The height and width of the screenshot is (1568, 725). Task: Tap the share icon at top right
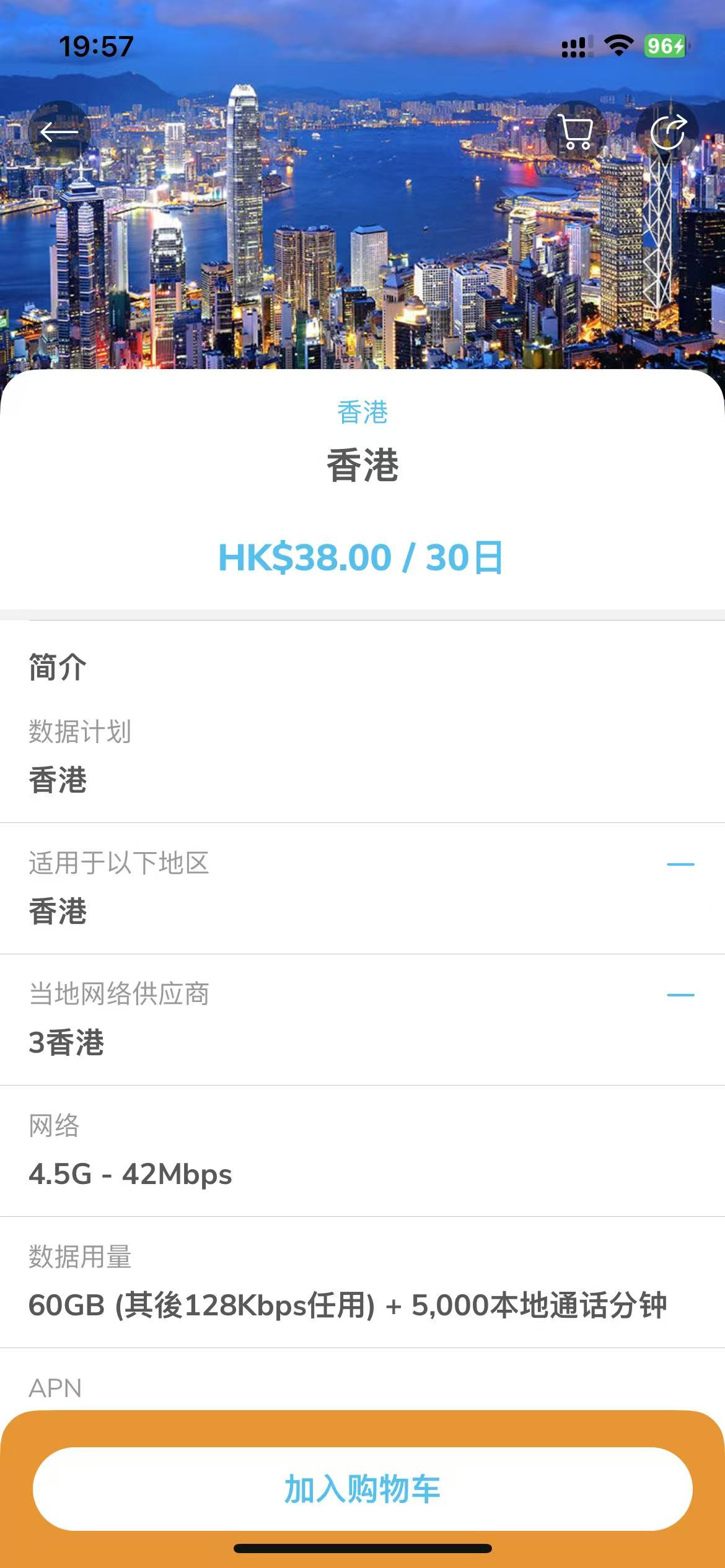(x=670, y=129)
